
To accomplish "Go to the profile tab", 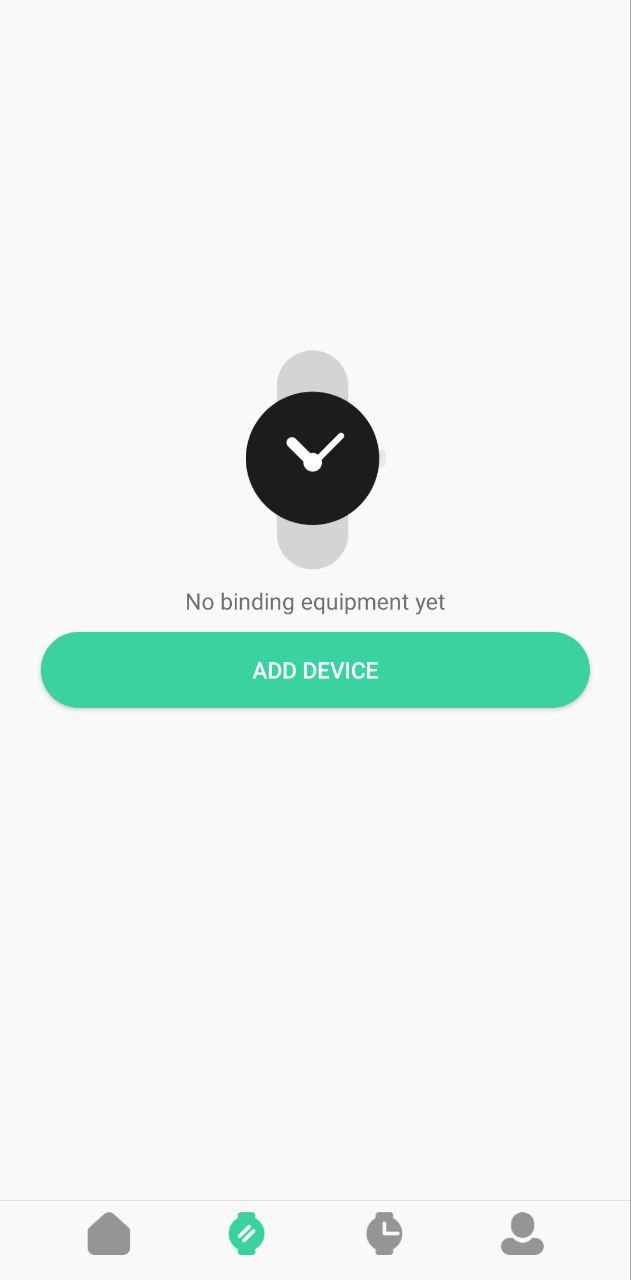I will (522, 1233).
